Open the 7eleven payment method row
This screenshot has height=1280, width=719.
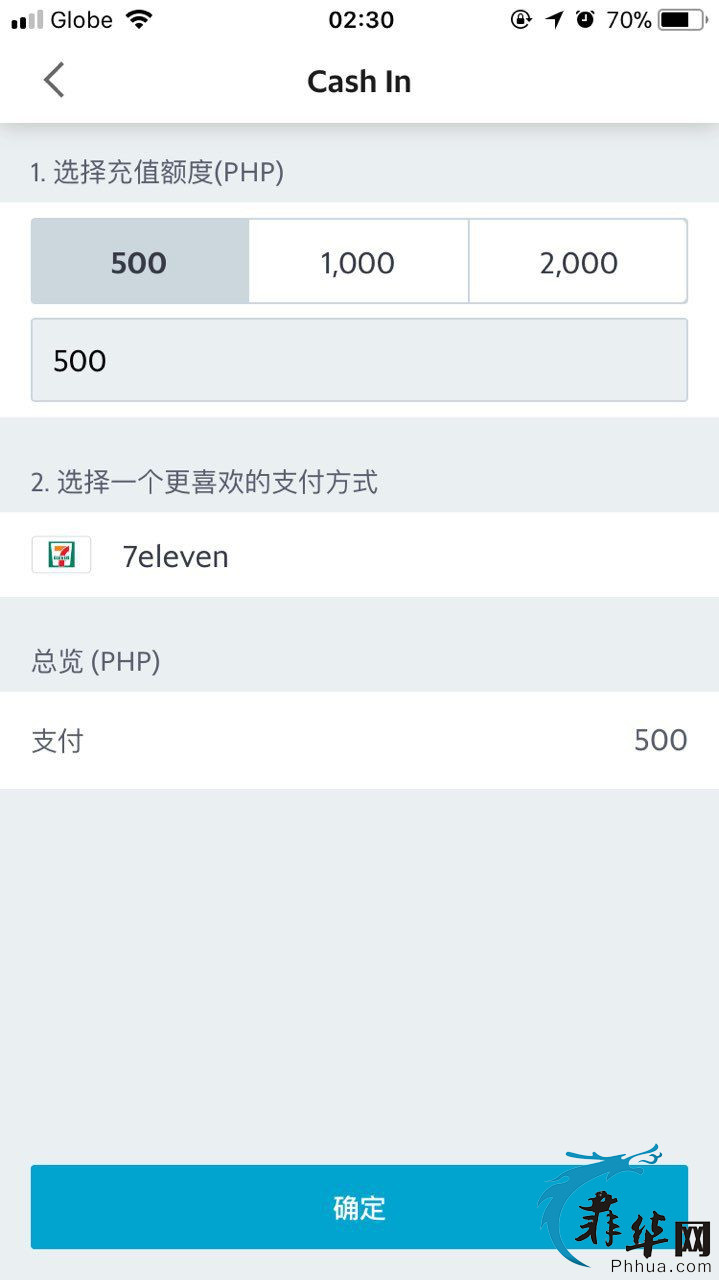pyautogui.click(x=359, y=555)
